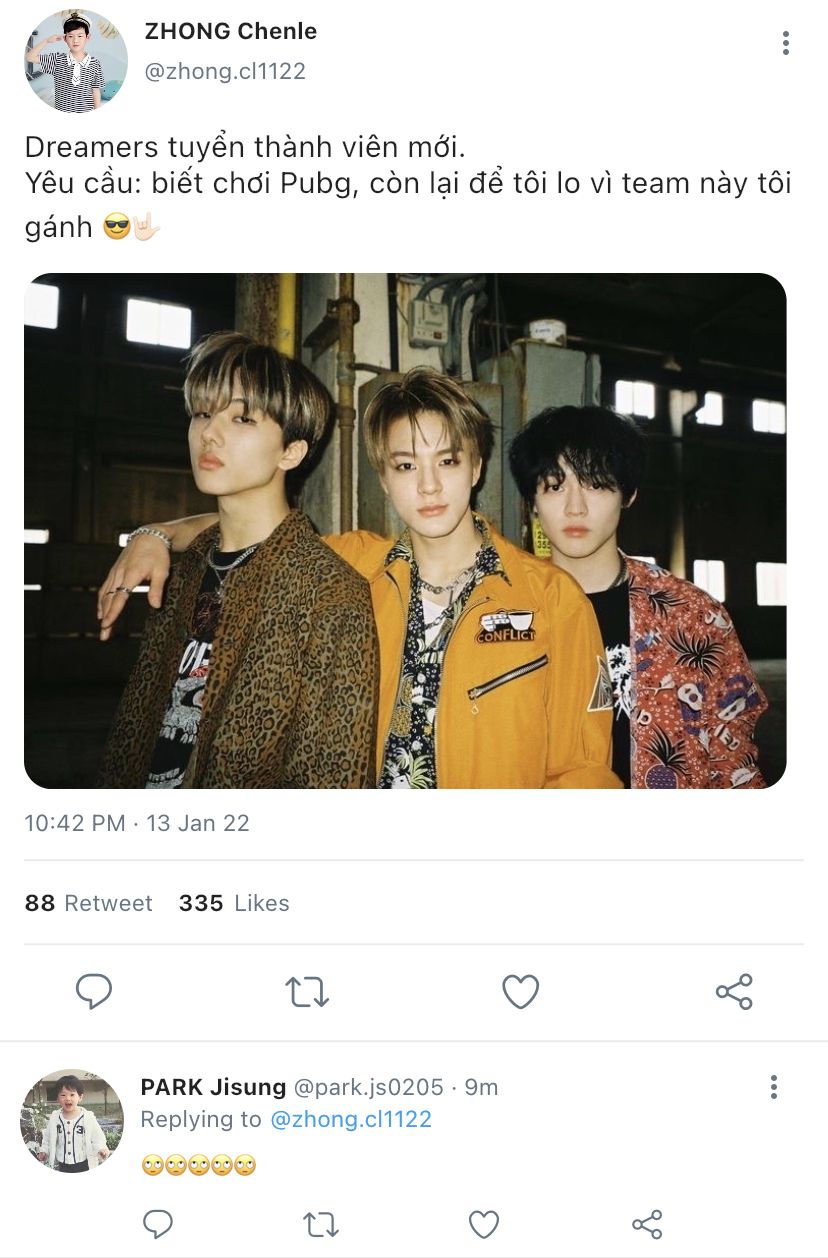Like ZHONG Chenle's tweet
Screen dimensions: 828x1258
[520, 992]
